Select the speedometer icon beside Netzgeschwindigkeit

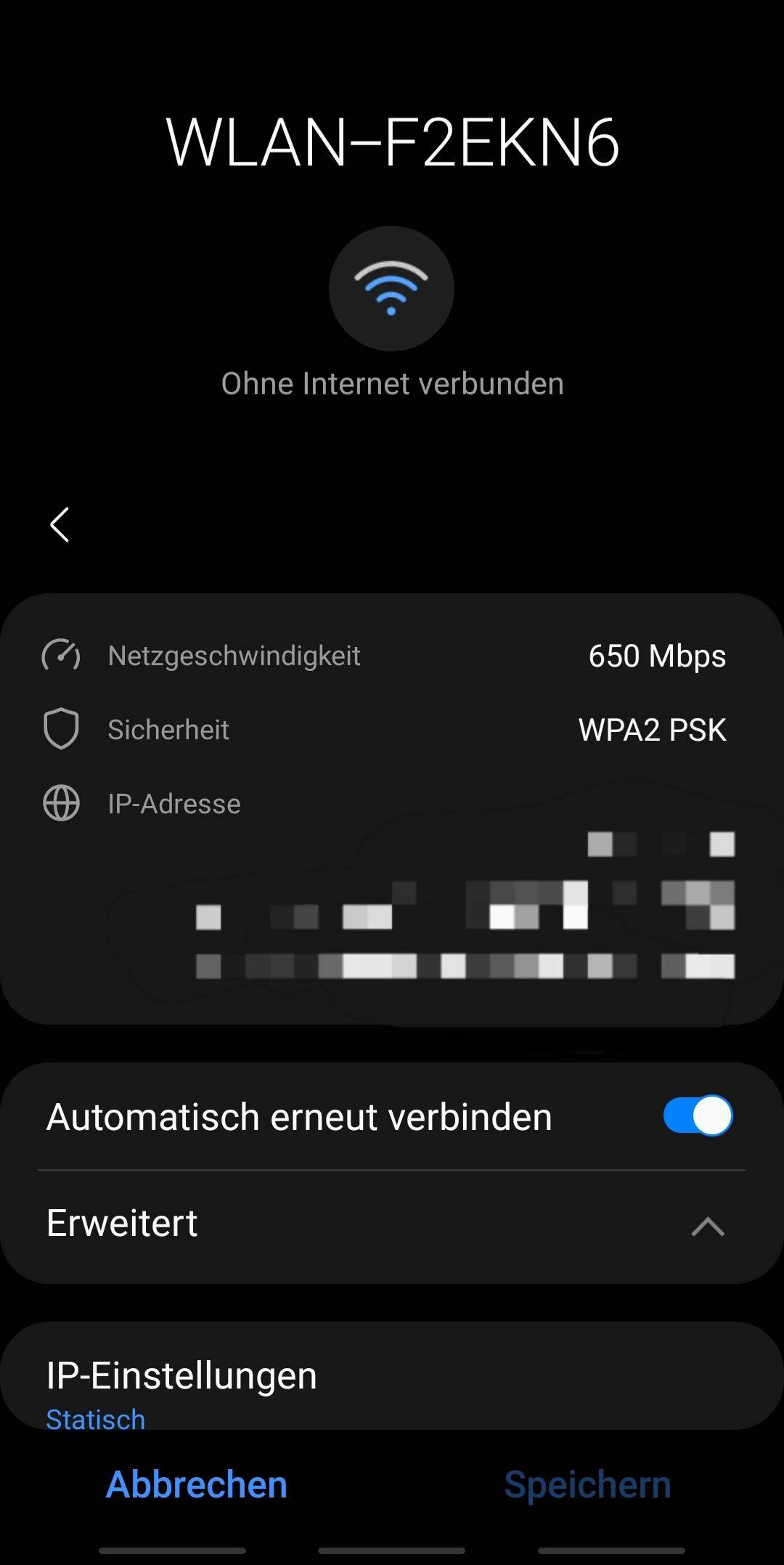62,655
